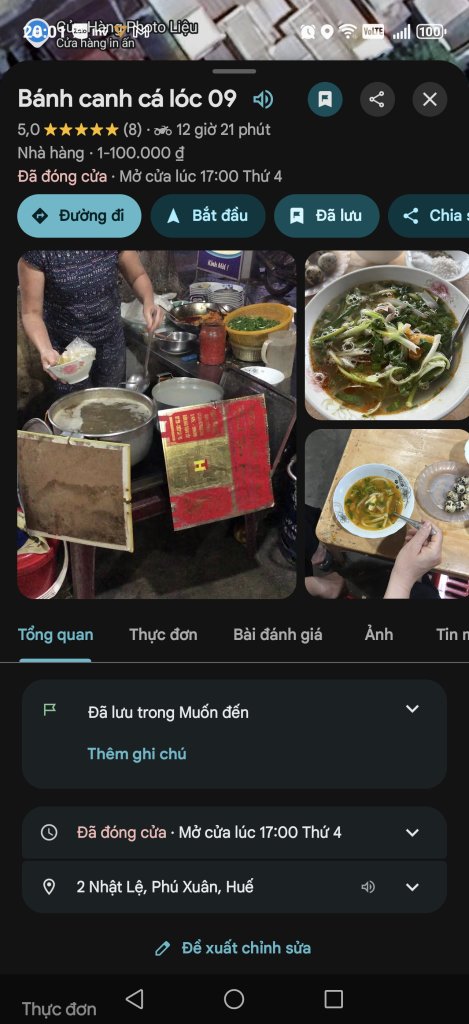Image resolution: width=469 pixels, height=1024 pixels.
Task: Go back using the system back button
Action: point(134,999)
